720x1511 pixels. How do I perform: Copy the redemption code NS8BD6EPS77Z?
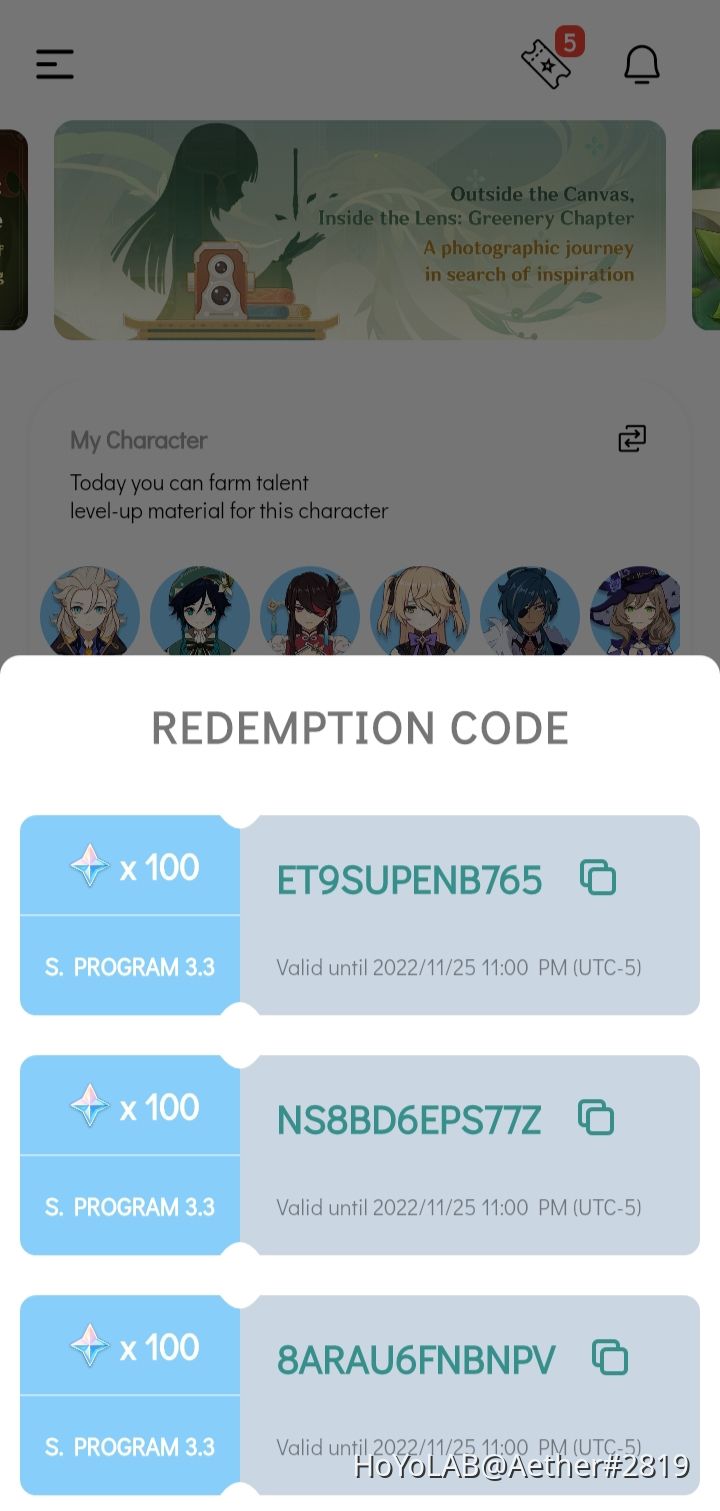pos(596,1118)
